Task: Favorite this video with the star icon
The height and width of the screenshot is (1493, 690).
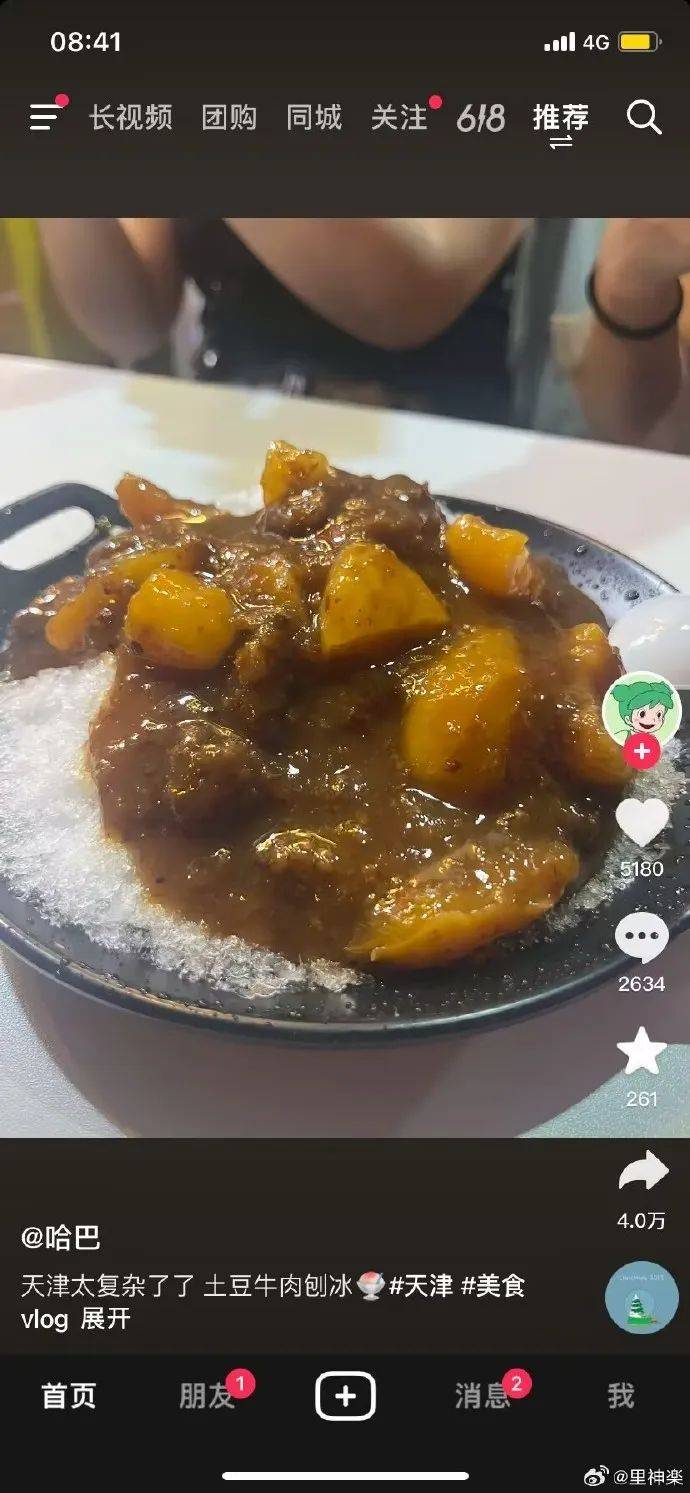Action: click(x=641, y=1053)
